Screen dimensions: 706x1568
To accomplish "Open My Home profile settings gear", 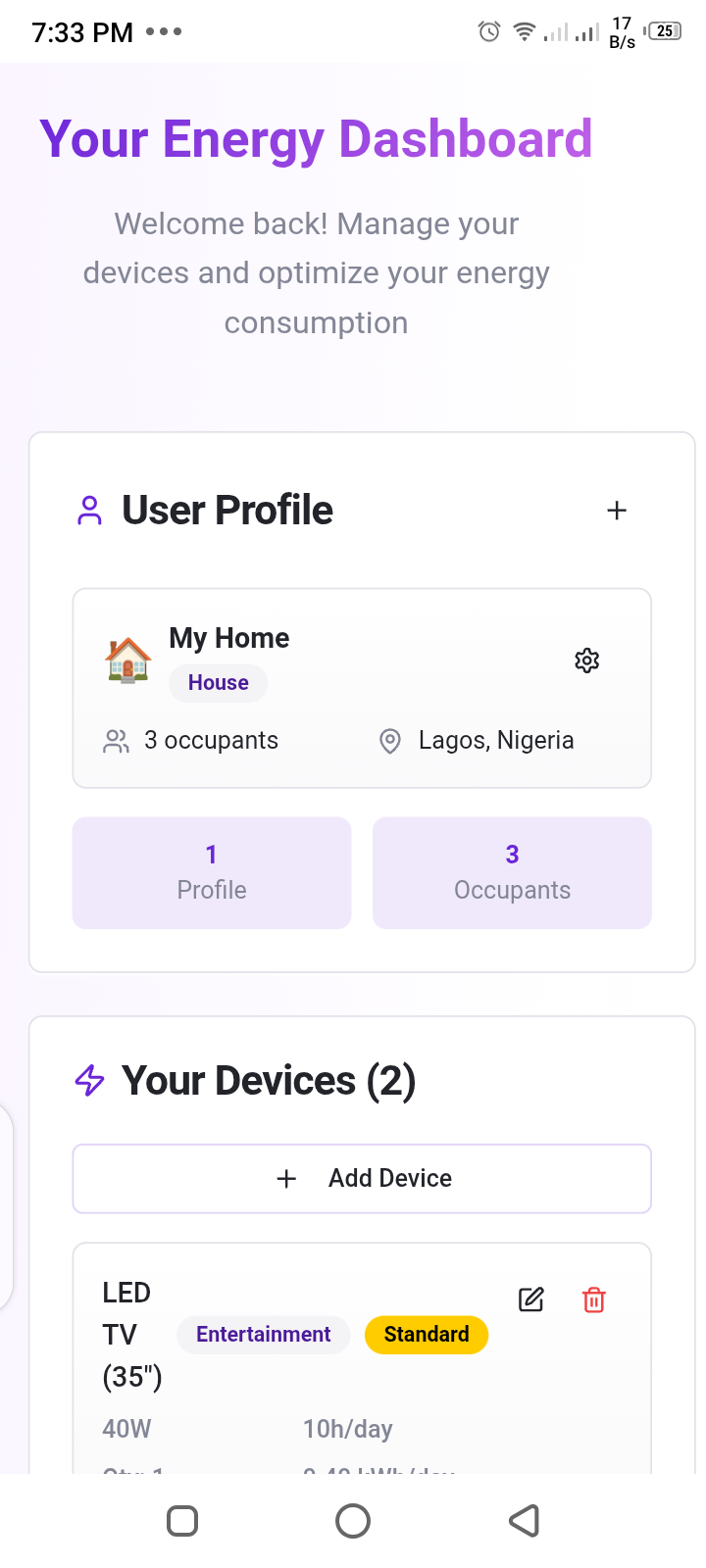I will (x=586, y=661).
